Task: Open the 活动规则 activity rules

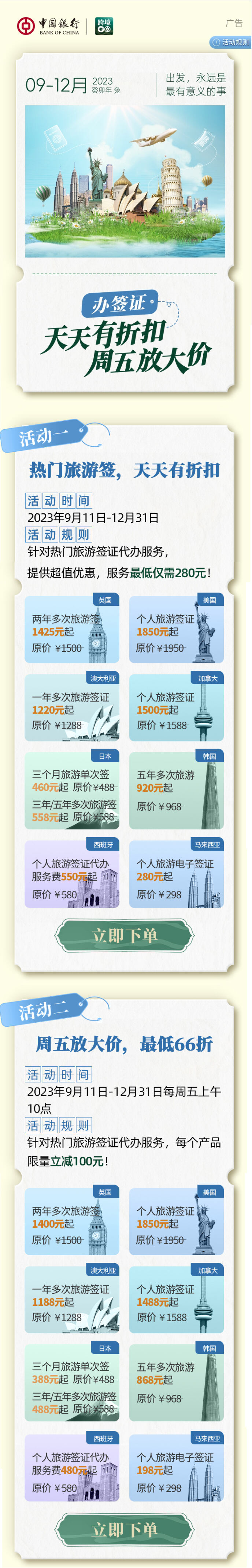Action: [231, 43]
